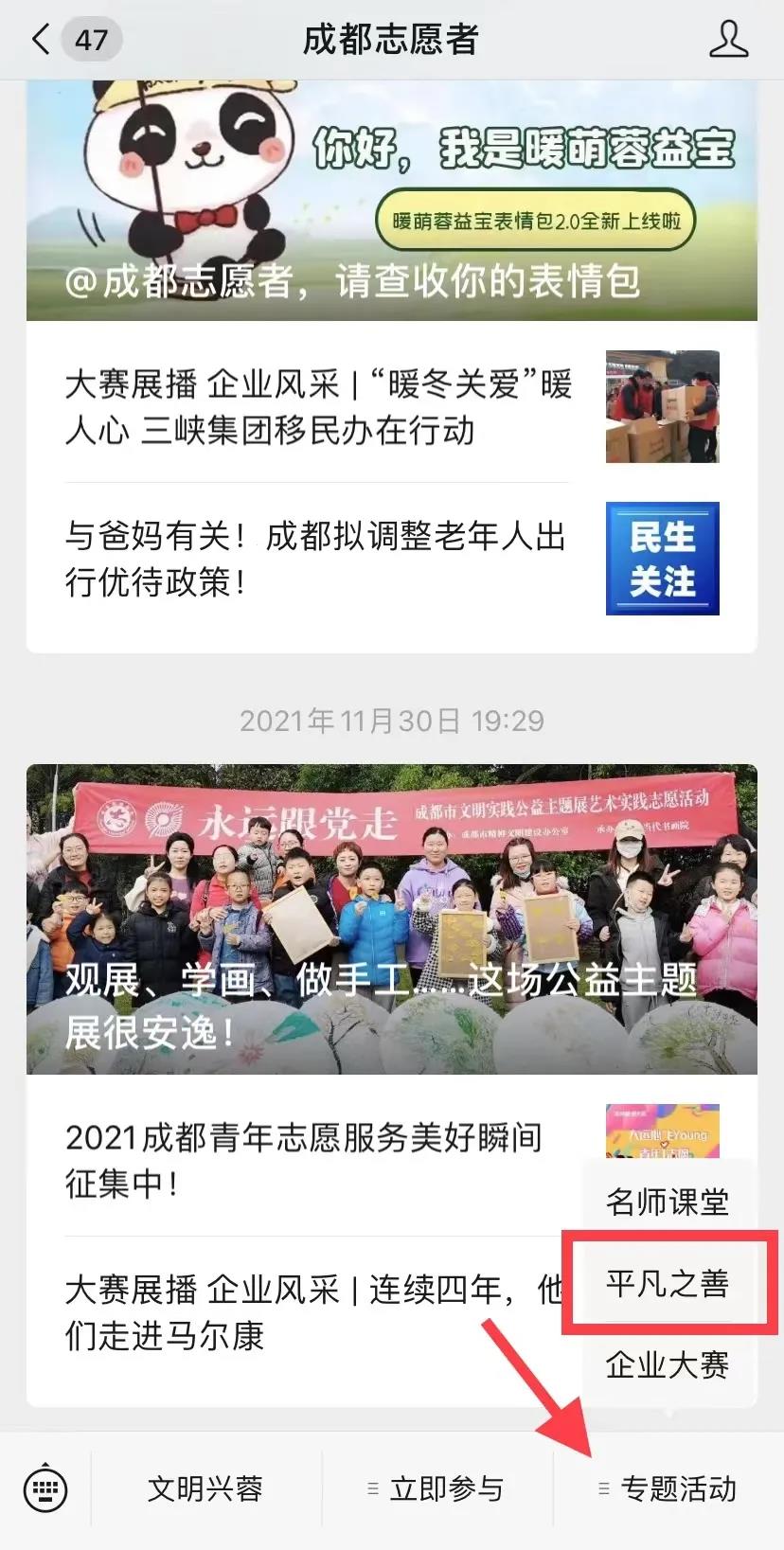
Task: Choose 企业大赛 in the popup menu
Action: [x=667, y=1364]
